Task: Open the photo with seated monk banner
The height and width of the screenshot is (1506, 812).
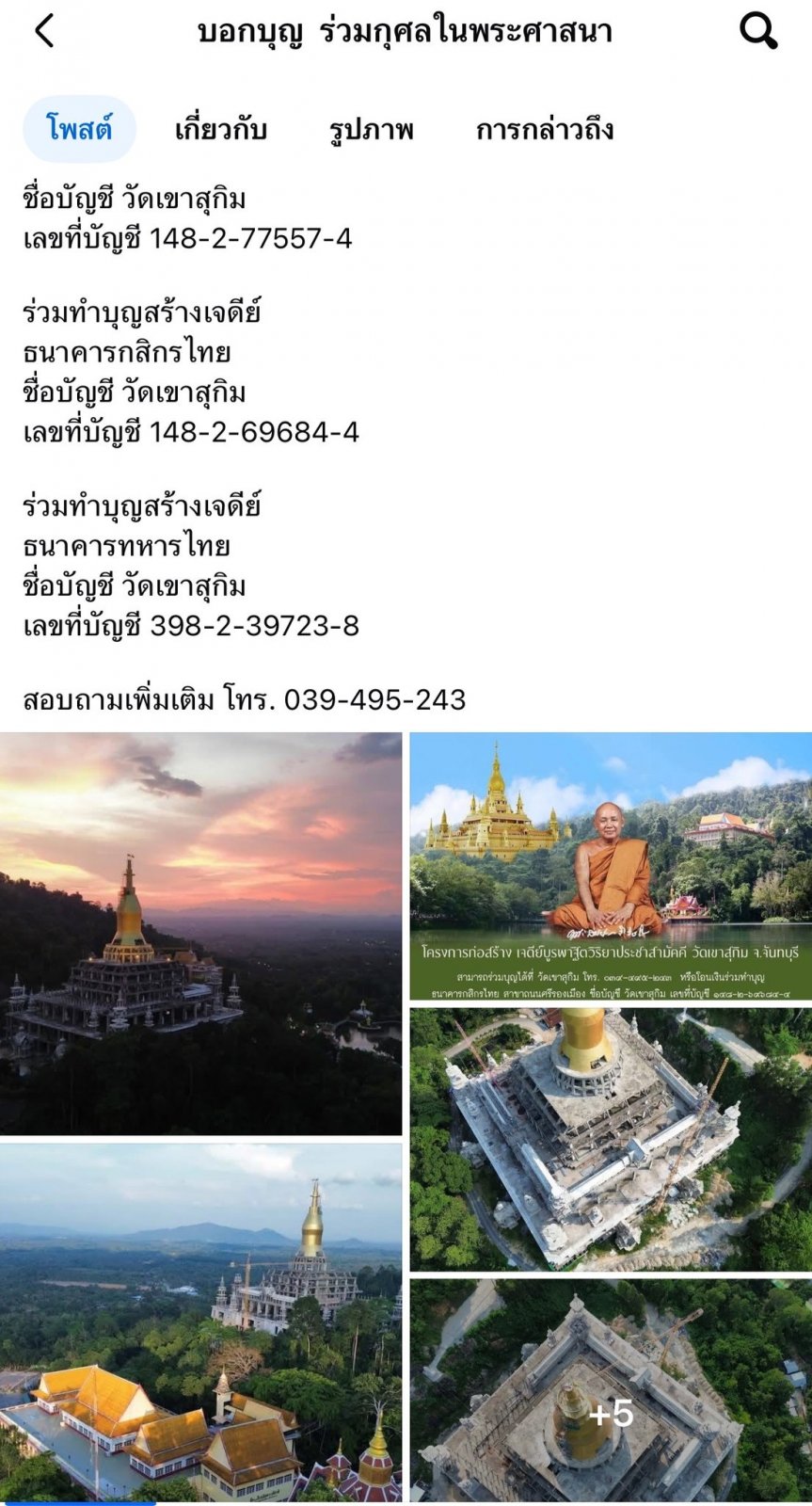Action: [x=611, y=866]
